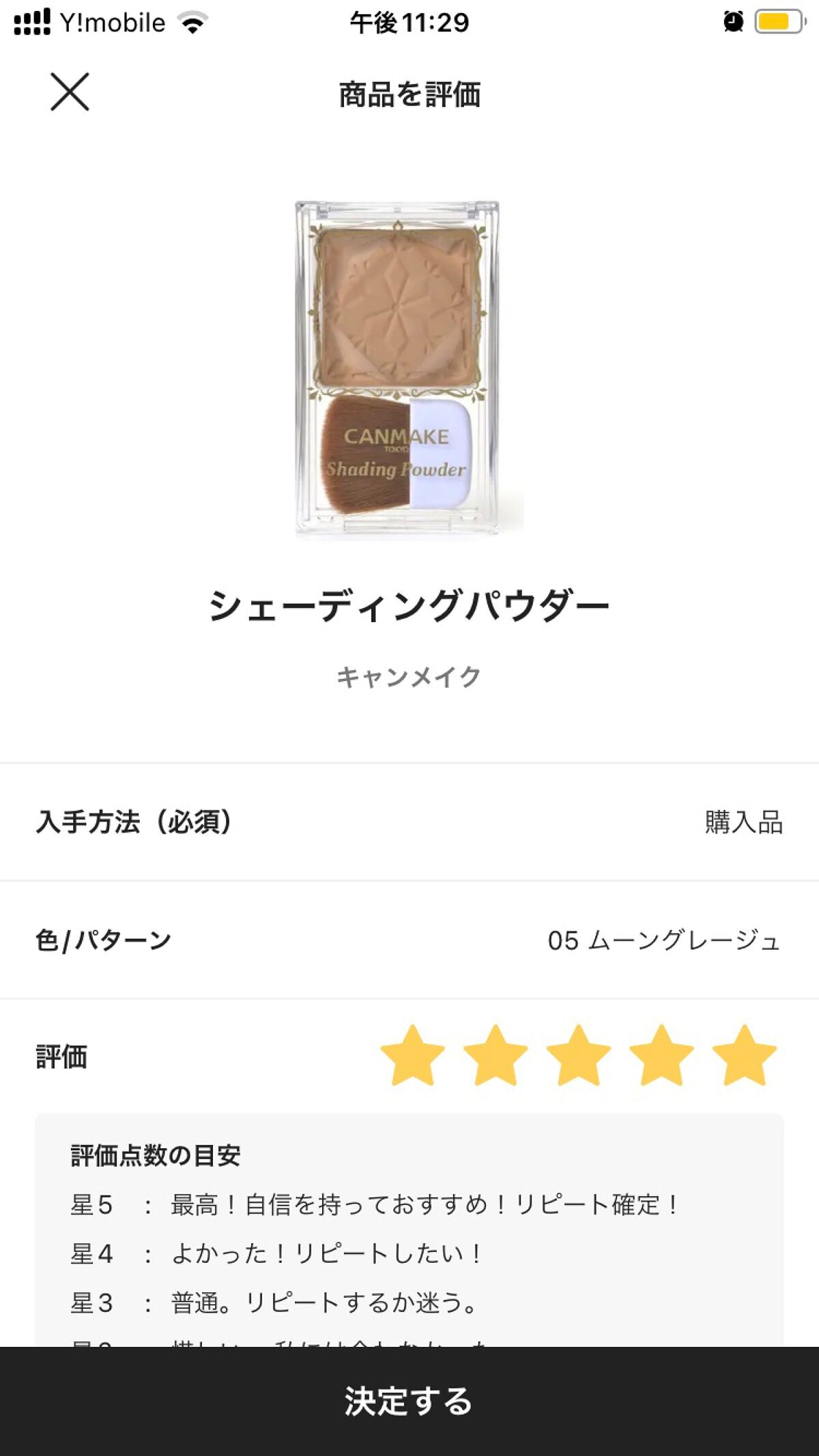Open the 入手方法 acquisition method row
Screen dimensions: 819x1456
[x=409, y=822]
